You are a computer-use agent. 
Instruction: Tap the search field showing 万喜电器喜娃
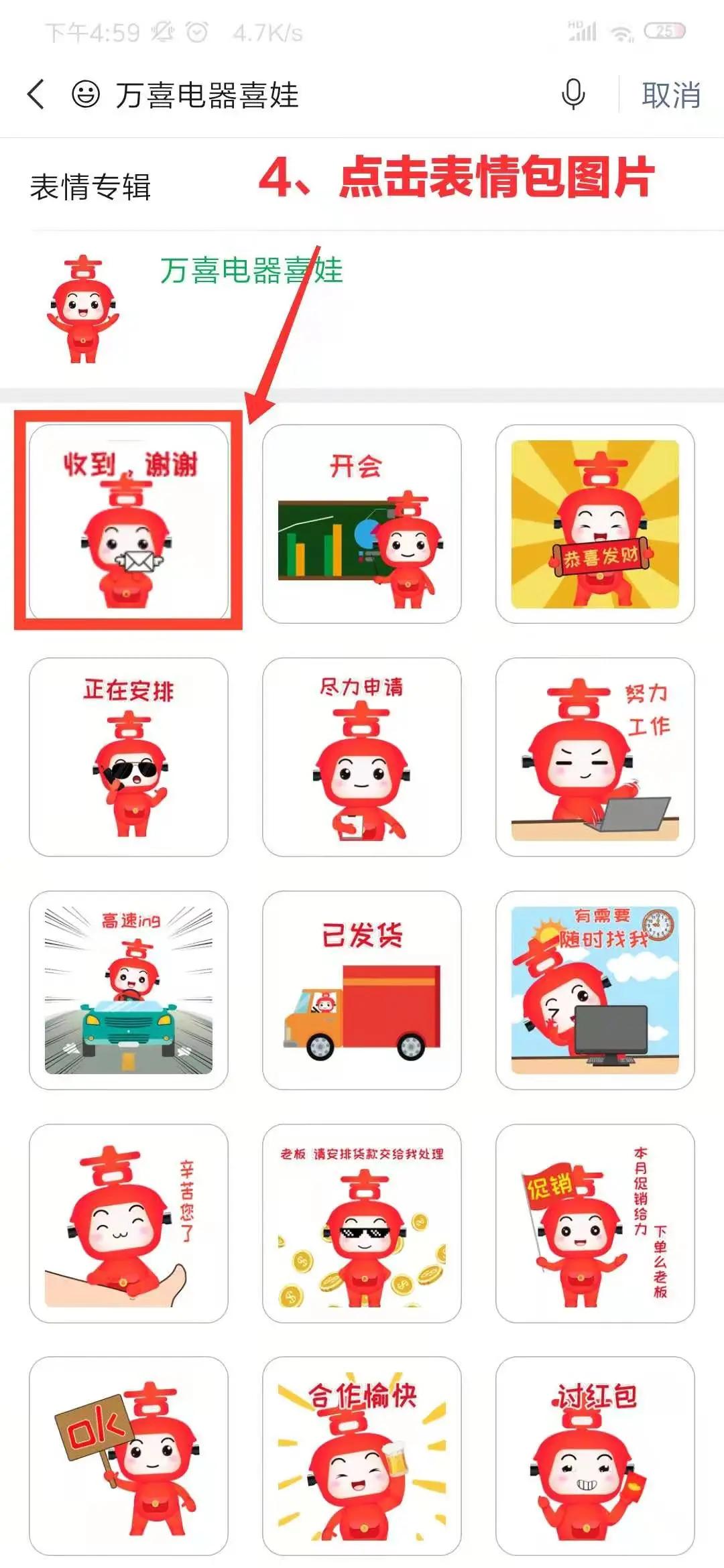[x=208, y=94]
